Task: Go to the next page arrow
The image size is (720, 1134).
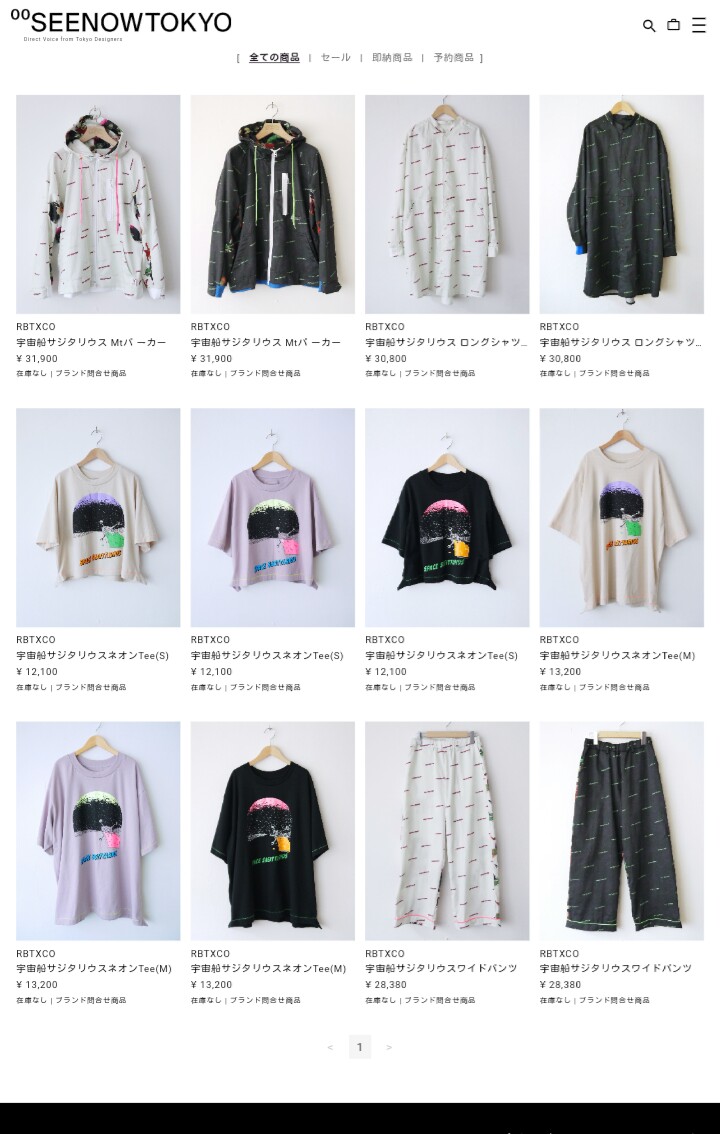Action: [389, 1048]
